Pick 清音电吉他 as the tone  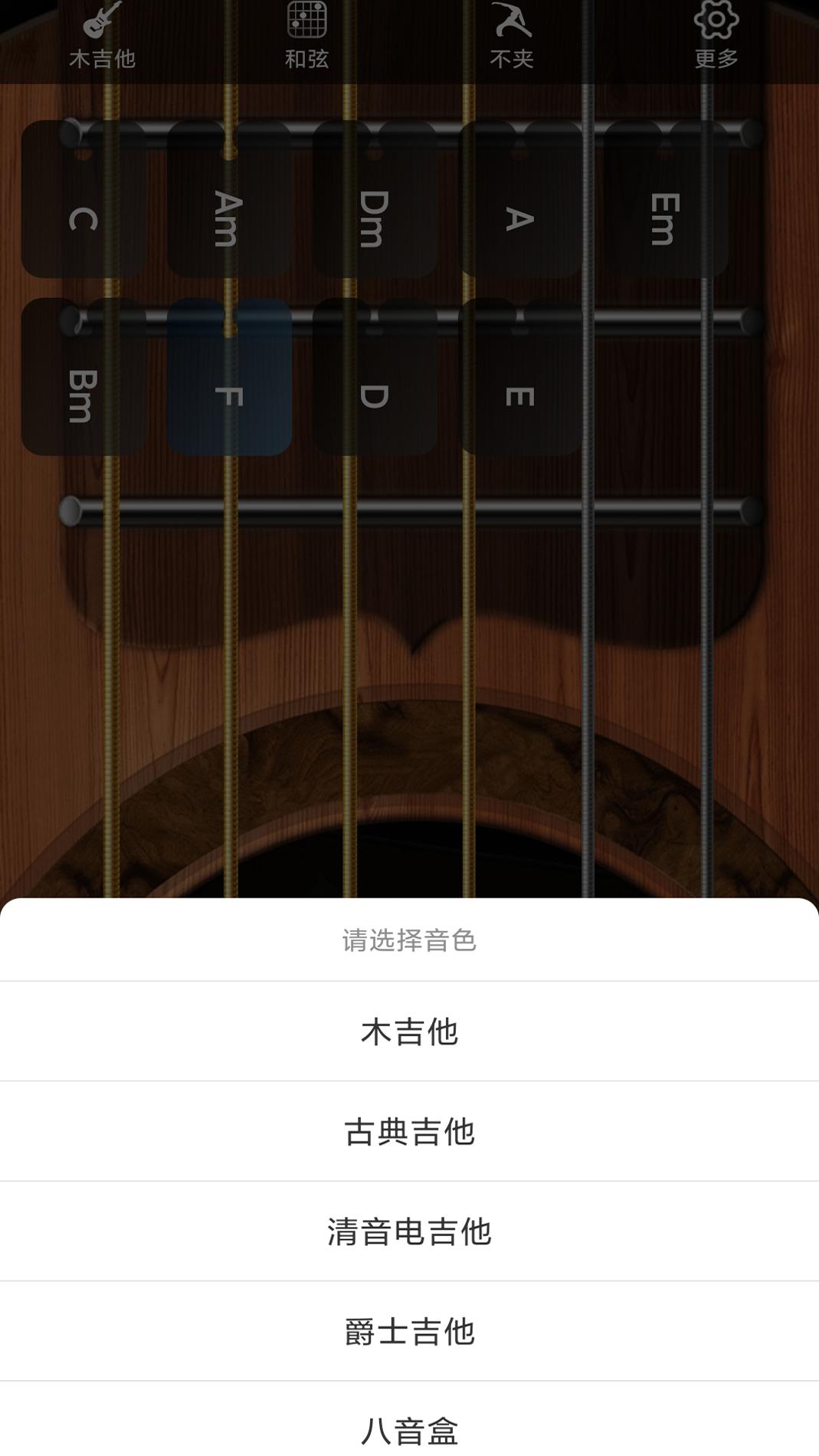(x=409, y=1231)
